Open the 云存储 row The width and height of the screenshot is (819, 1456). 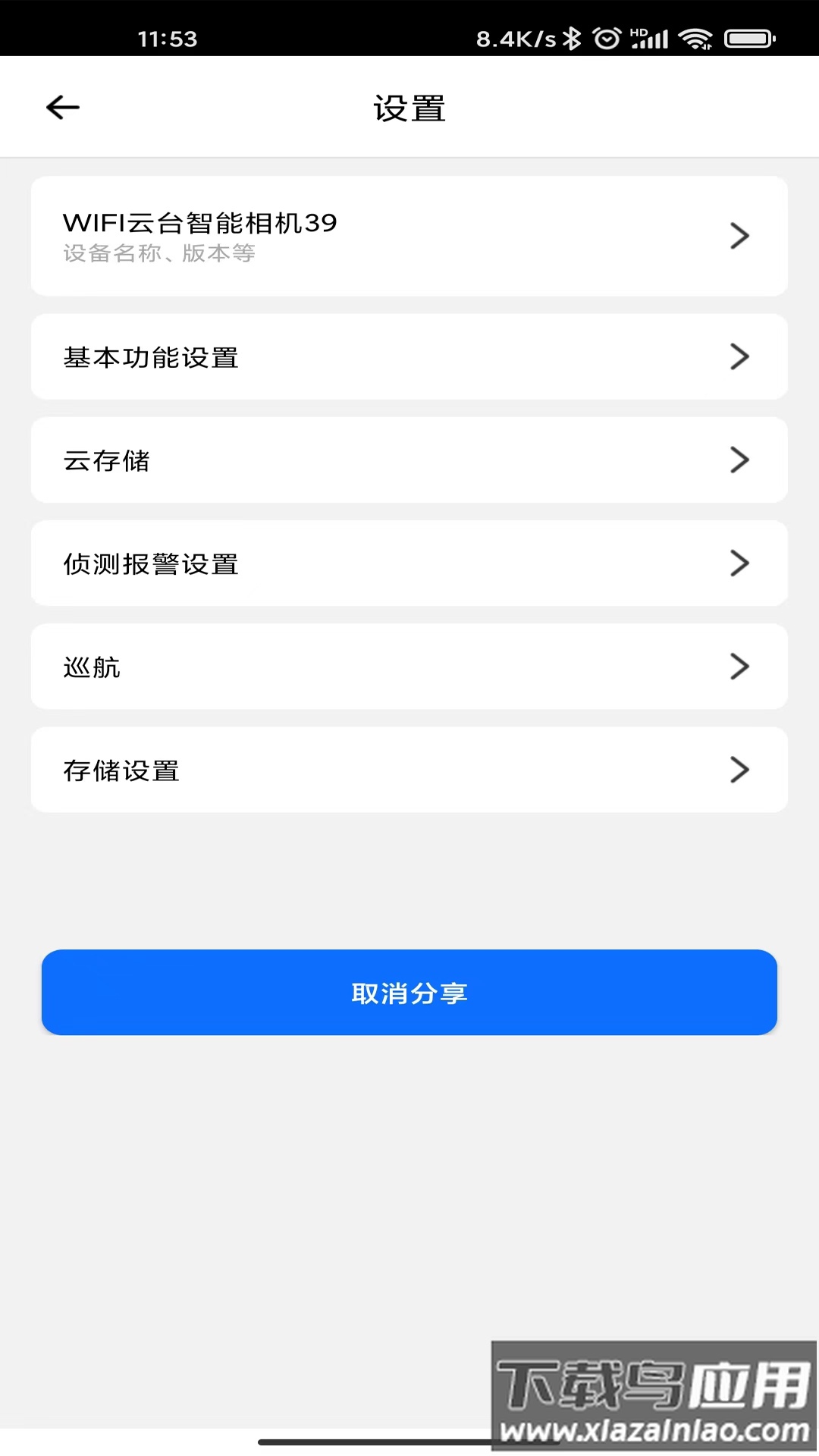(409, 460)
